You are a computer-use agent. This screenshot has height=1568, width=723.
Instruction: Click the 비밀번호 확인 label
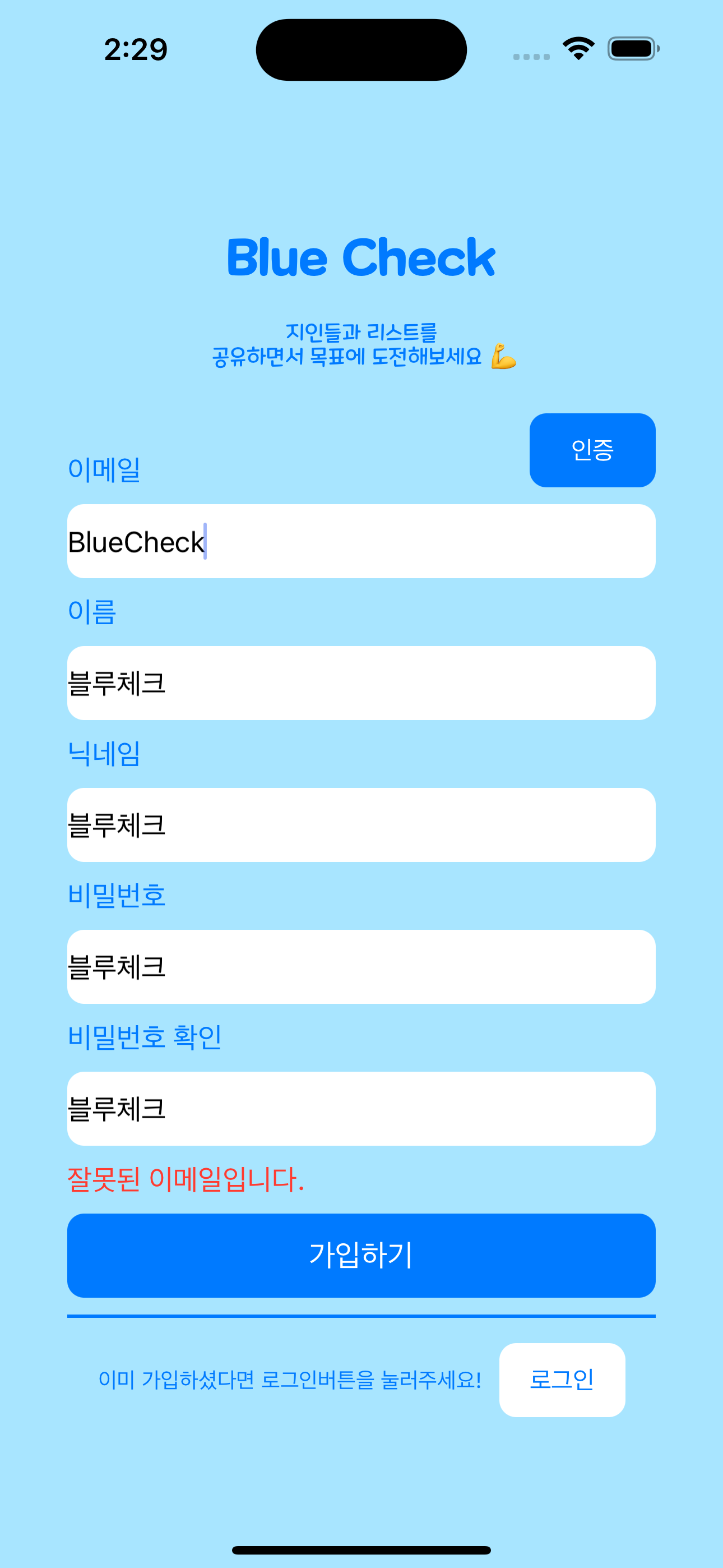pyautogui.click(x=146, y=1039)
